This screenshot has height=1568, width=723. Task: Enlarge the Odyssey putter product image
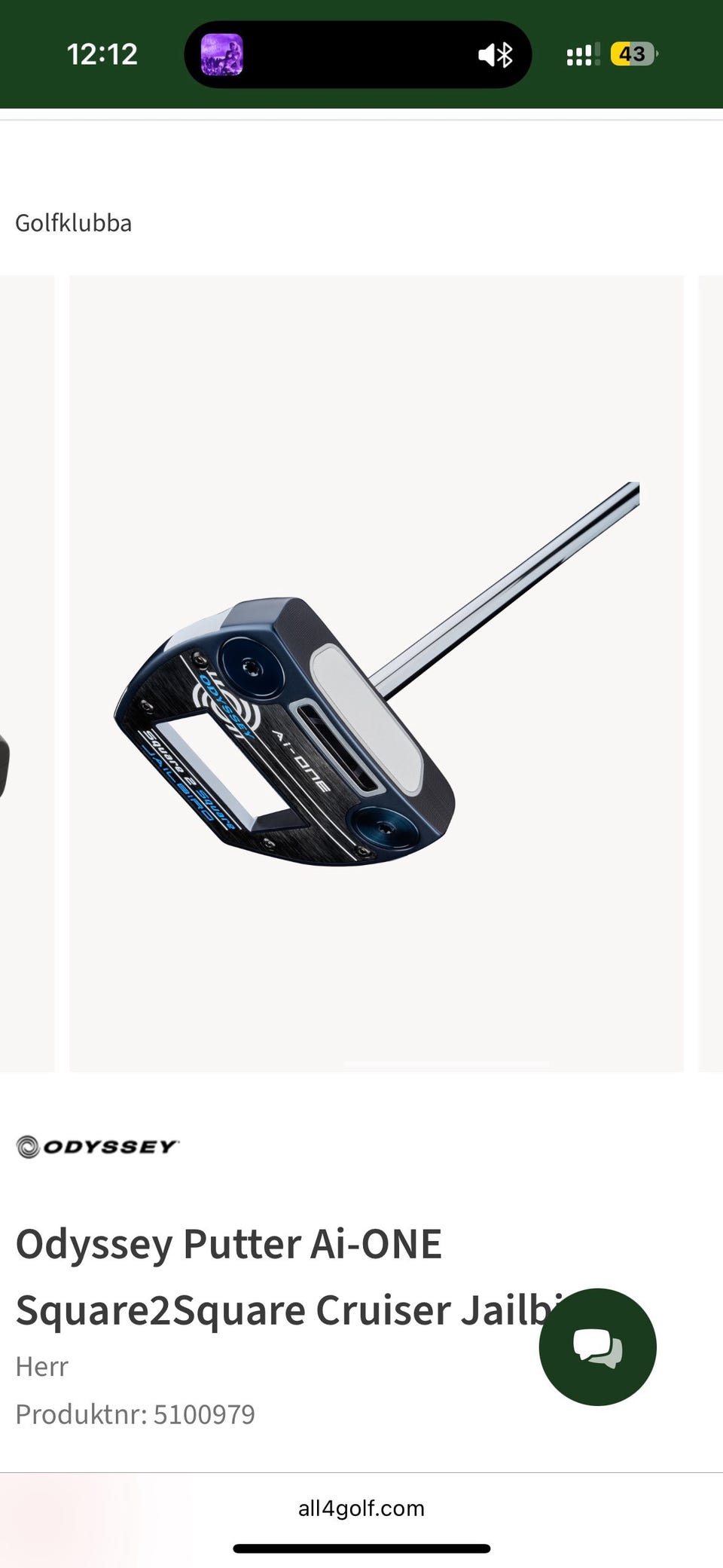[376, 673]
